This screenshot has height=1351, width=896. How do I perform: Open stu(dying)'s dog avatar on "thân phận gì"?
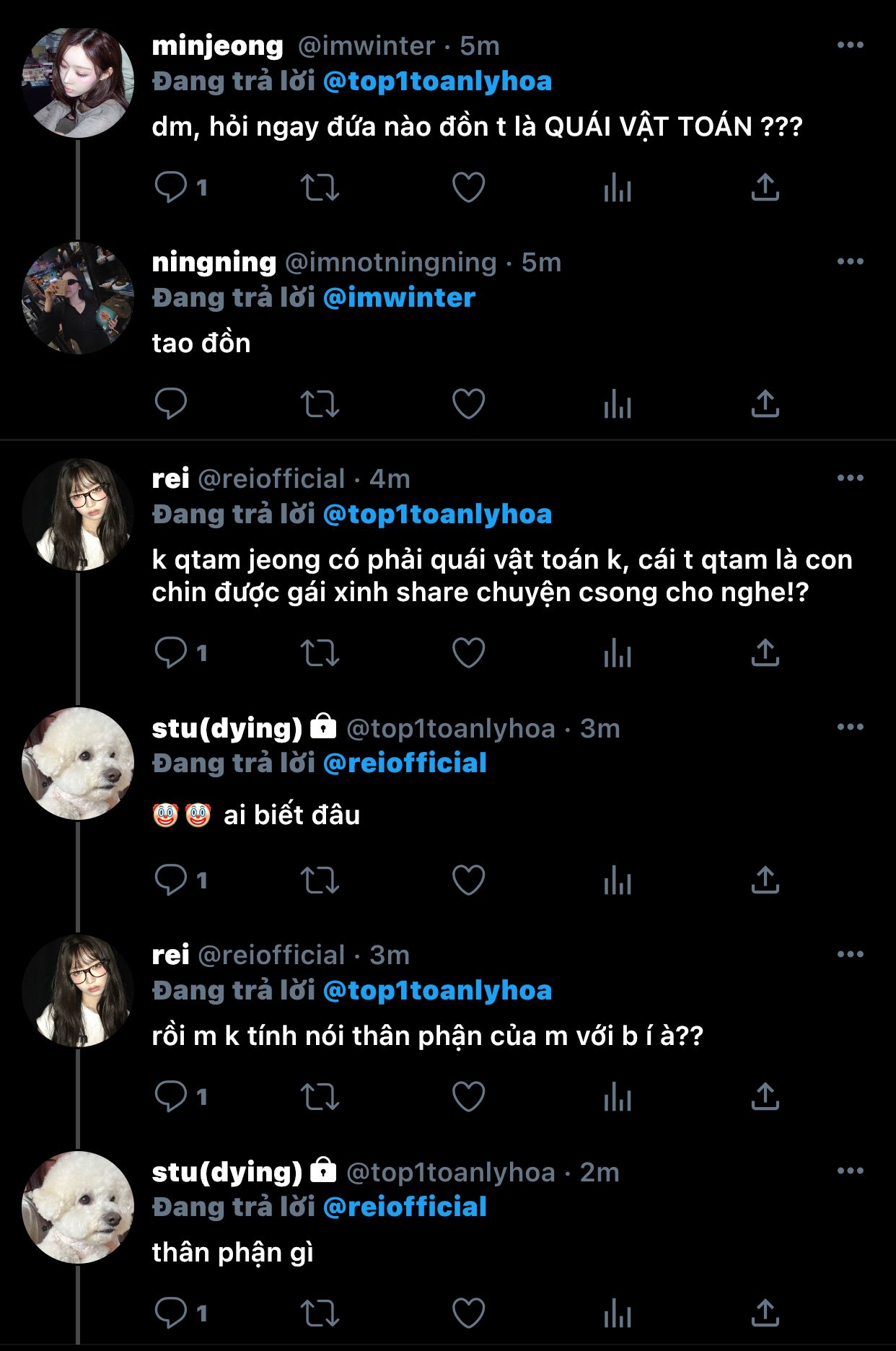point(78,1207)
